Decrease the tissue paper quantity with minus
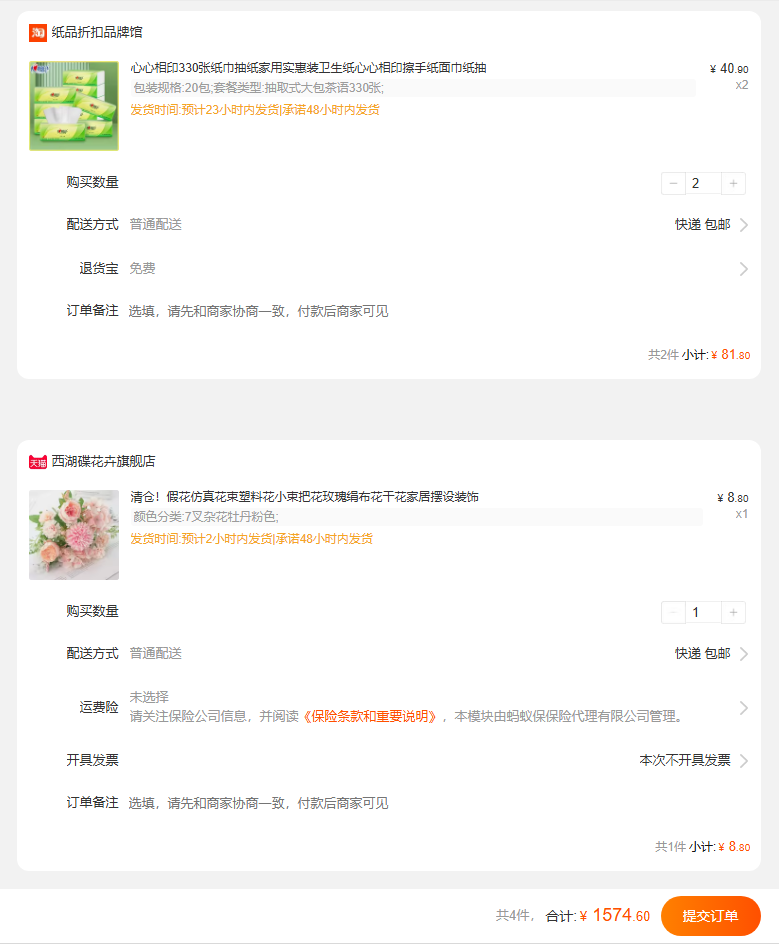The image size is (779, 944). click(673, 183)
